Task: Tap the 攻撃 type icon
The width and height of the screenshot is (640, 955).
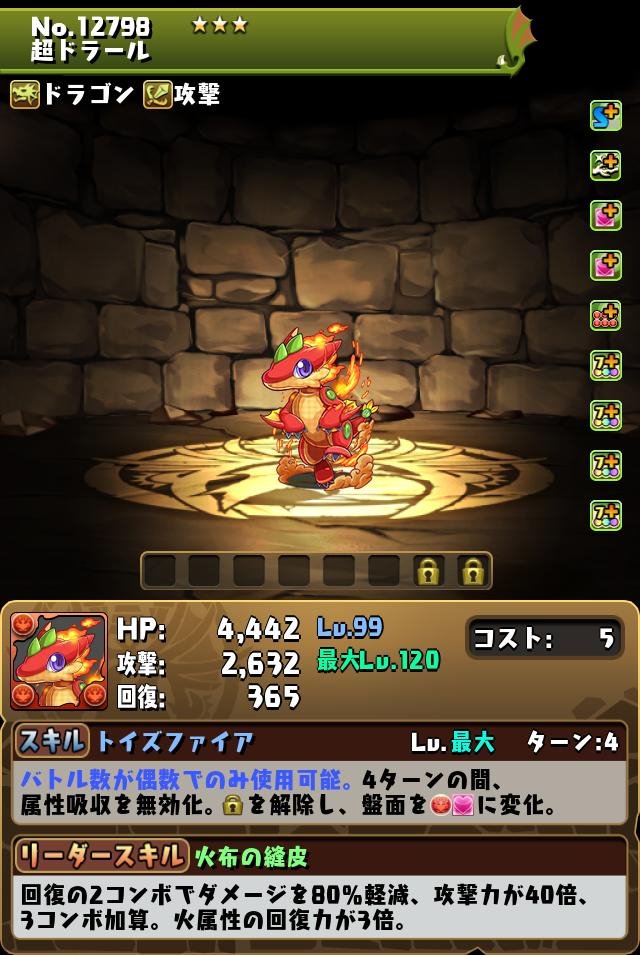Action: point(158,95)
